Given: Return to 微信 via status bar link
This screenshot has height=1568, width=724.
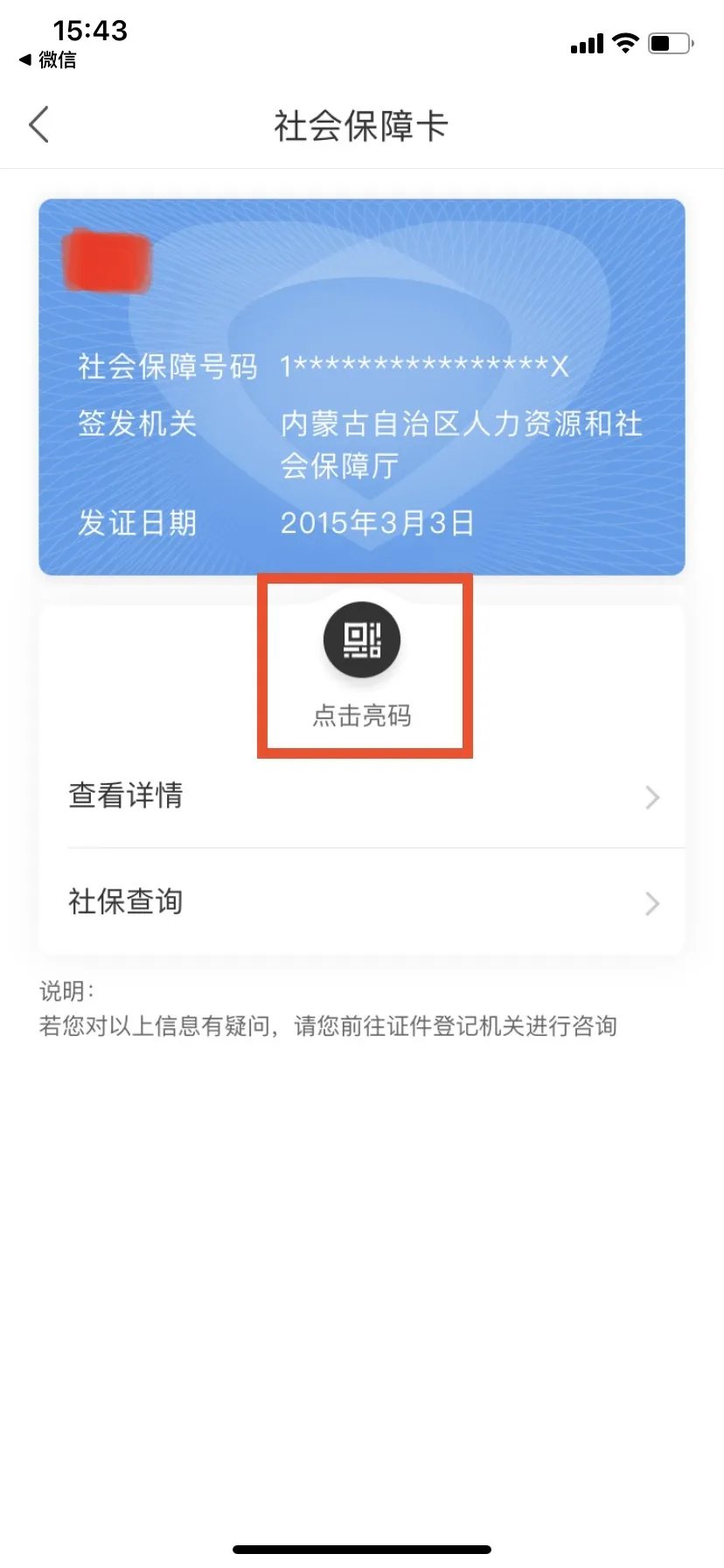Looking at the screenshot, I should point(48,59).
